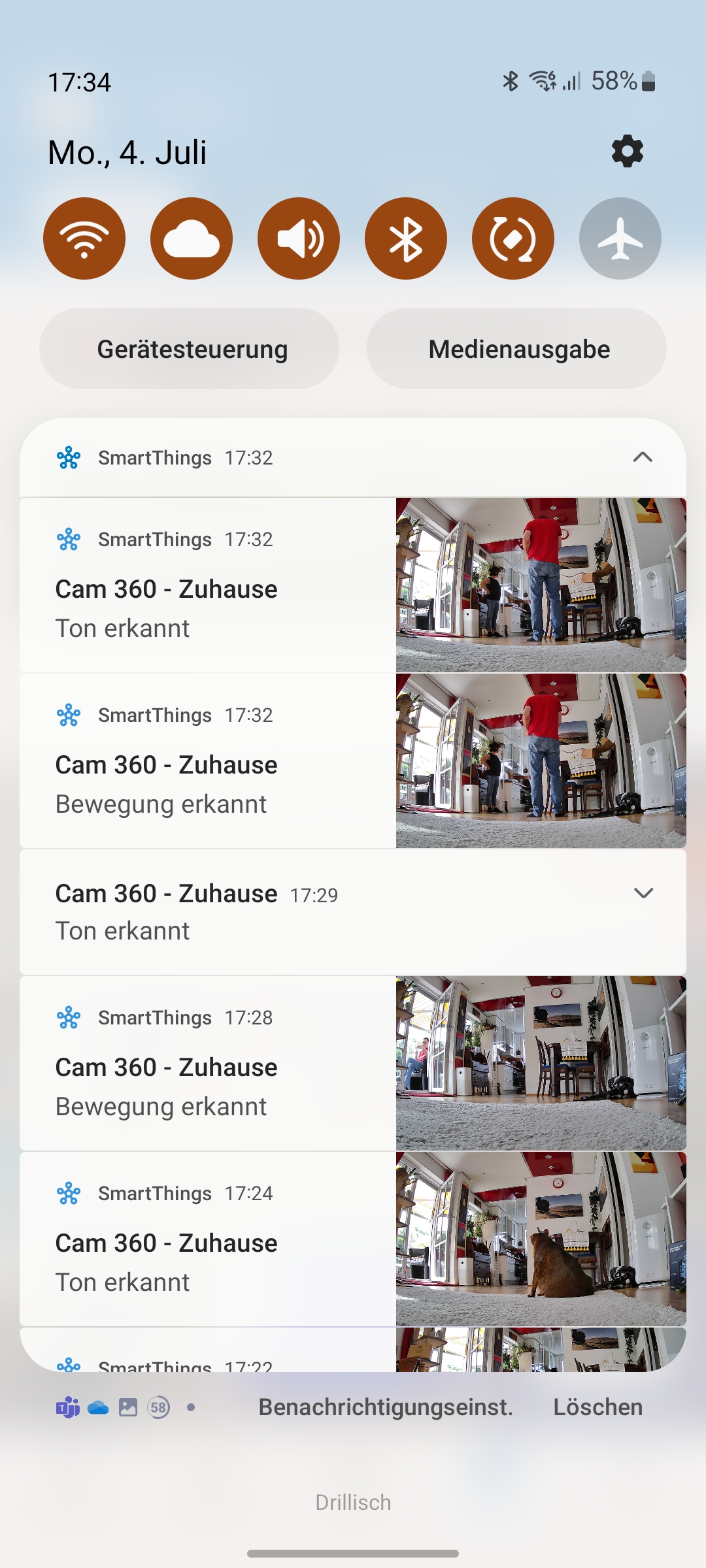Toggle the sound mode quick setting

tap(299, 238)
